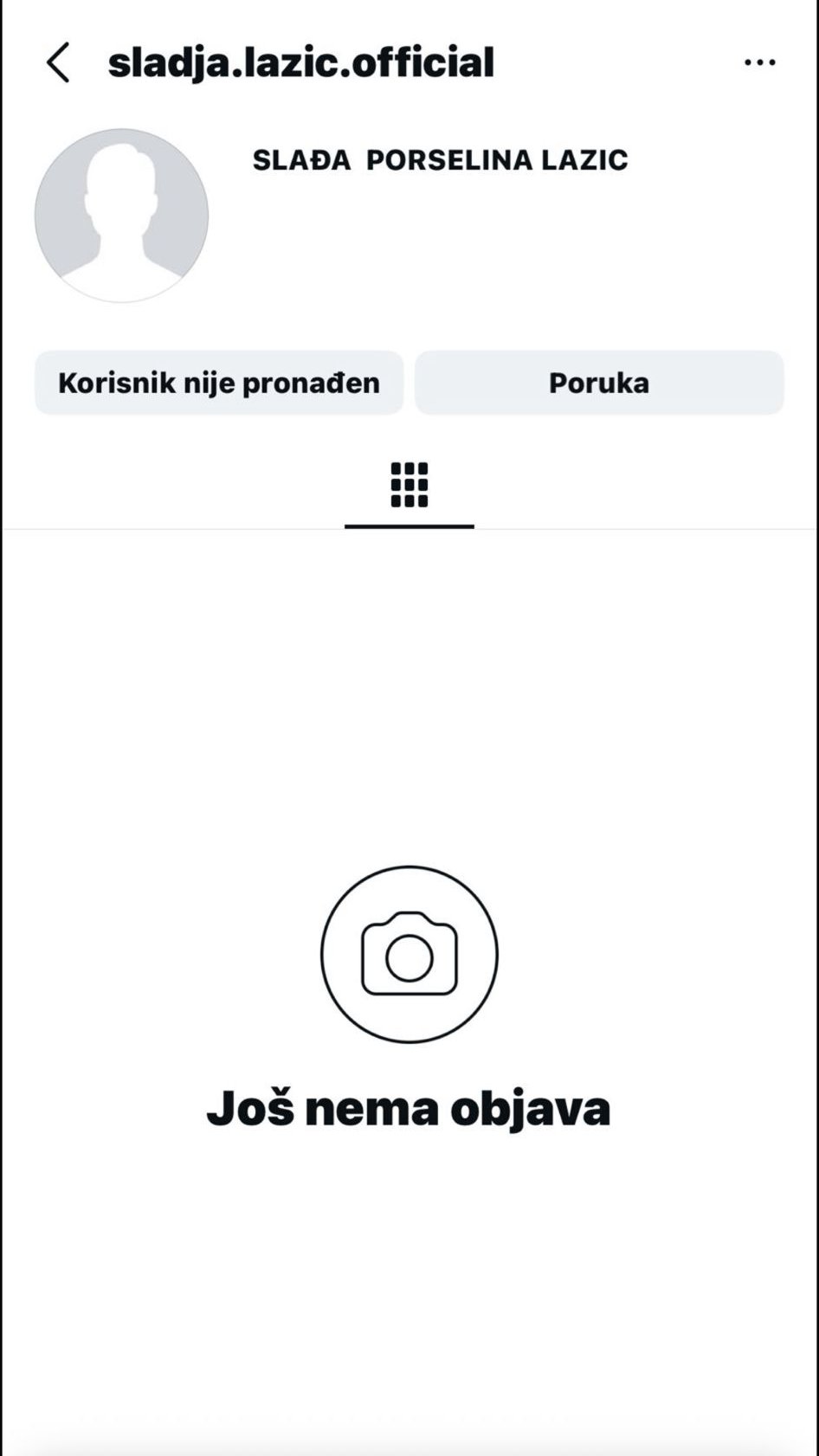Screen dimensions: 819x1456
Task: Tap the header bar containing the username
Action: [x=409, y=61]
